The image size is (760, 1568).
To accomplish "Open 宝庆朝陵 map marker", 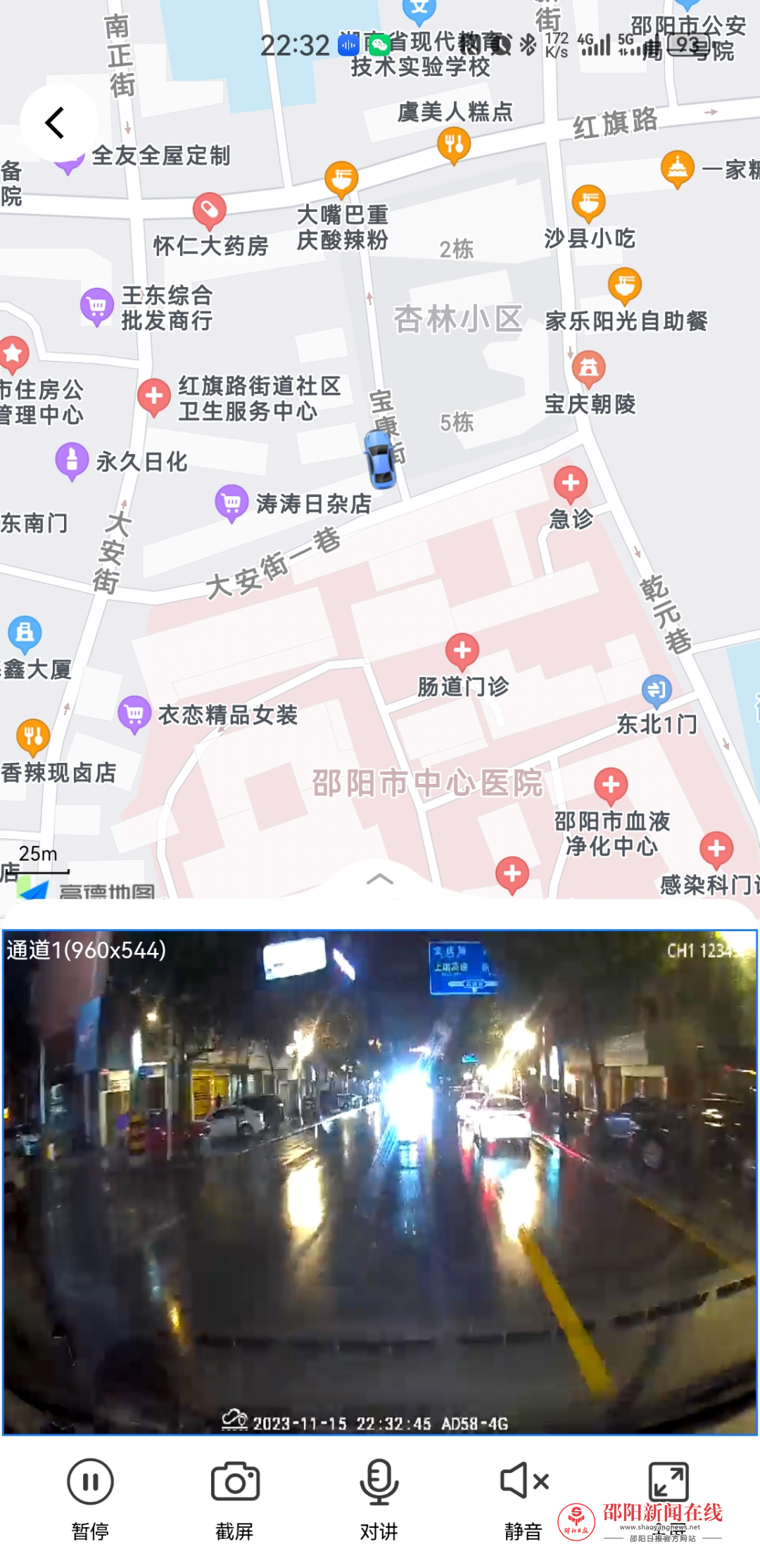I will (x=589, y=368).
